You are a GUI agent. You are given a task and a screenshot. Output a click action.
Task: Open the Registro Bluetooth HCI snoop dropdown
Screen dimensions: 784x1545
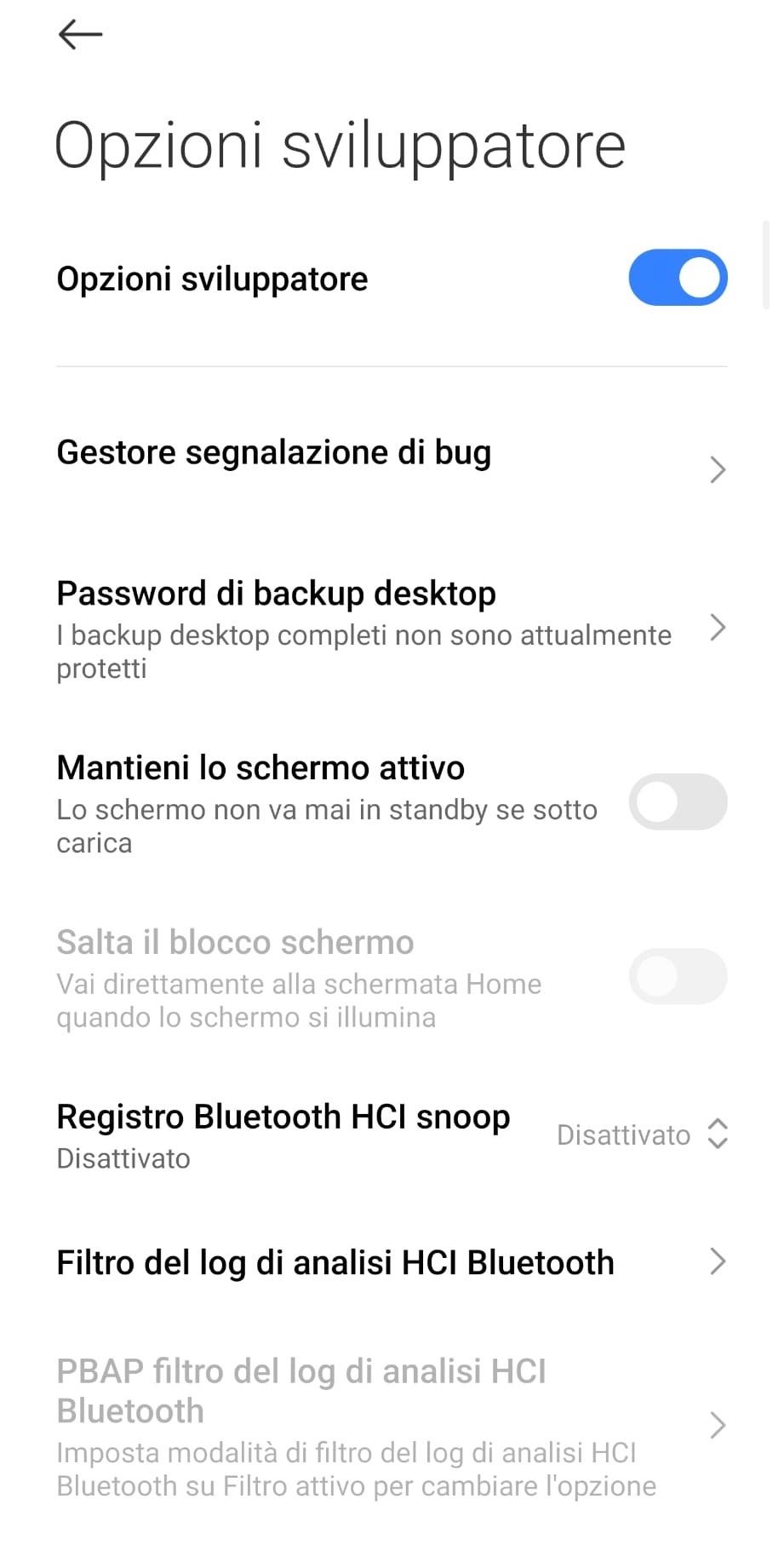click(643, 1134)
